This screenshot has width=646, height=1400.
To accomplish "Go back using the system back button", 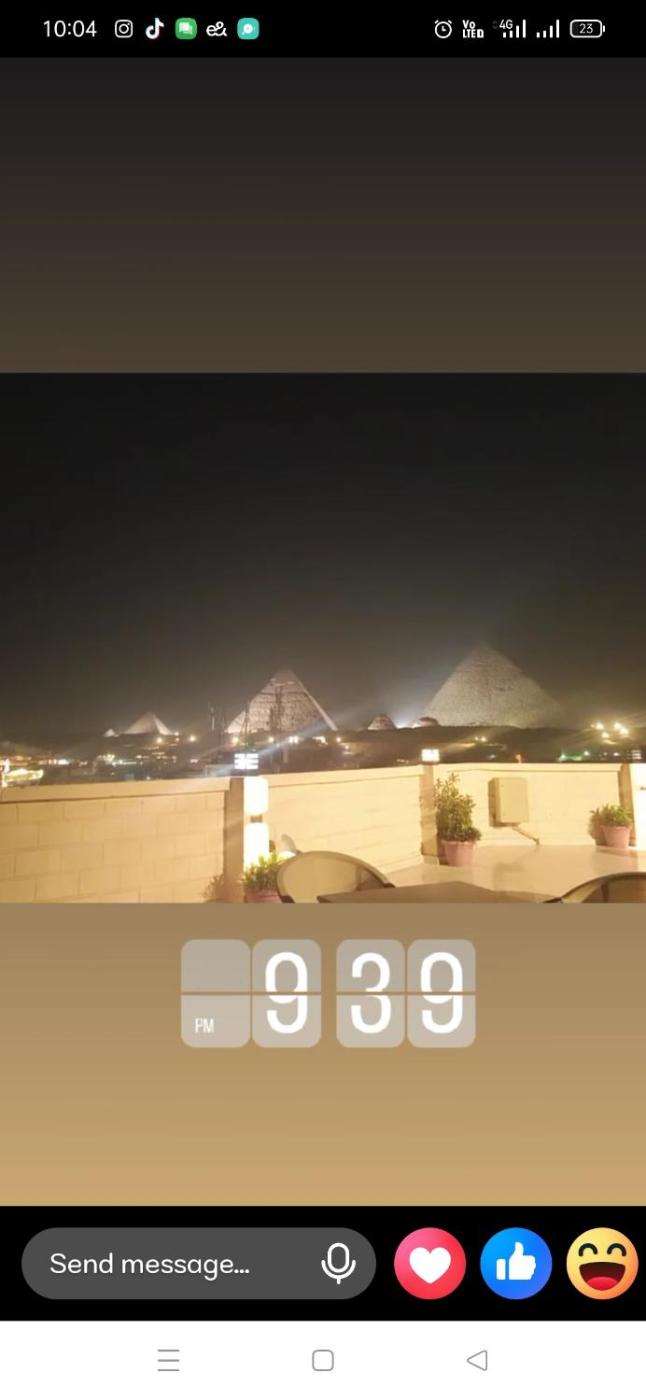I will coord(477,1360).
